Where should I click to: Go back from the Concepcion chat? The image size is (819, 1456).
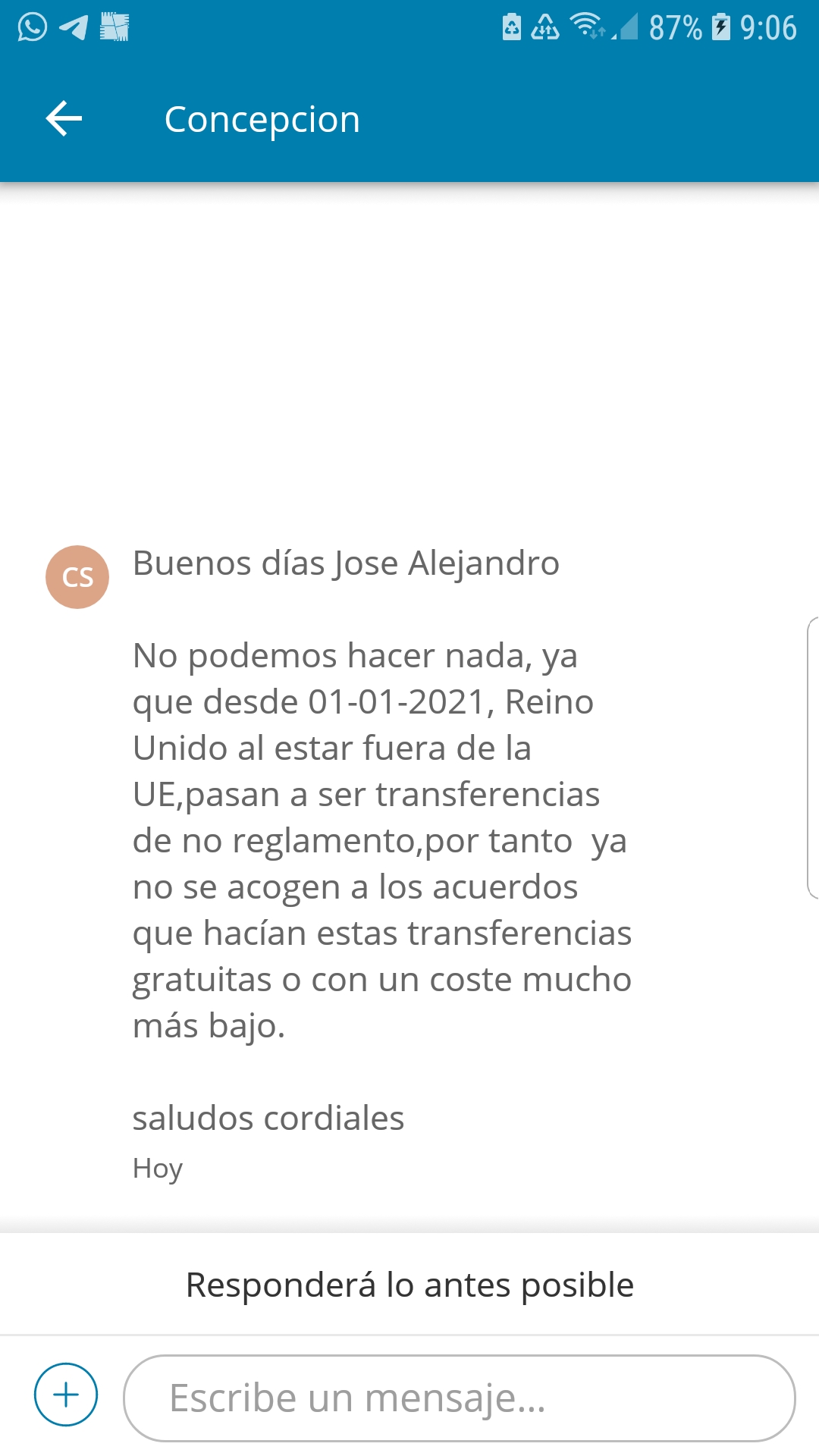coord(64,119)
